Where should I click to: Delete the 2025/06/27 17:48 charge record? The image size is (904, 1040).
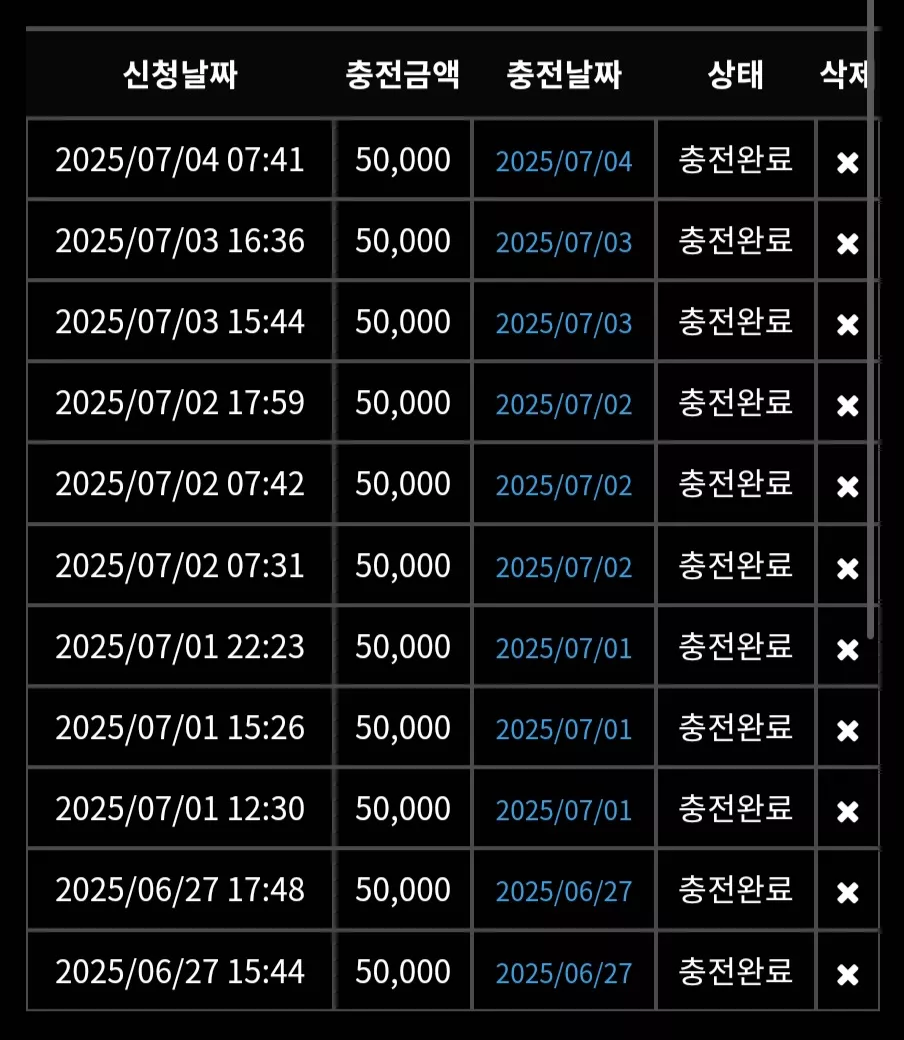[848, 893]
